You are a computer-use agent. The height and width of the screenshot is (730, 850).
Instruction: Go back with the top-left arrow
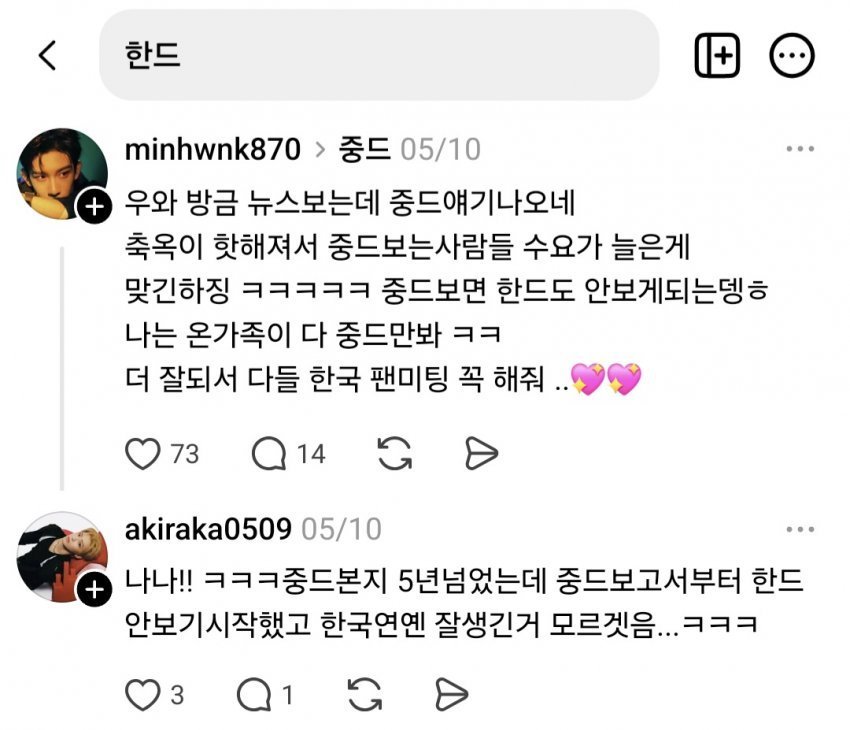tap(48, 55)
